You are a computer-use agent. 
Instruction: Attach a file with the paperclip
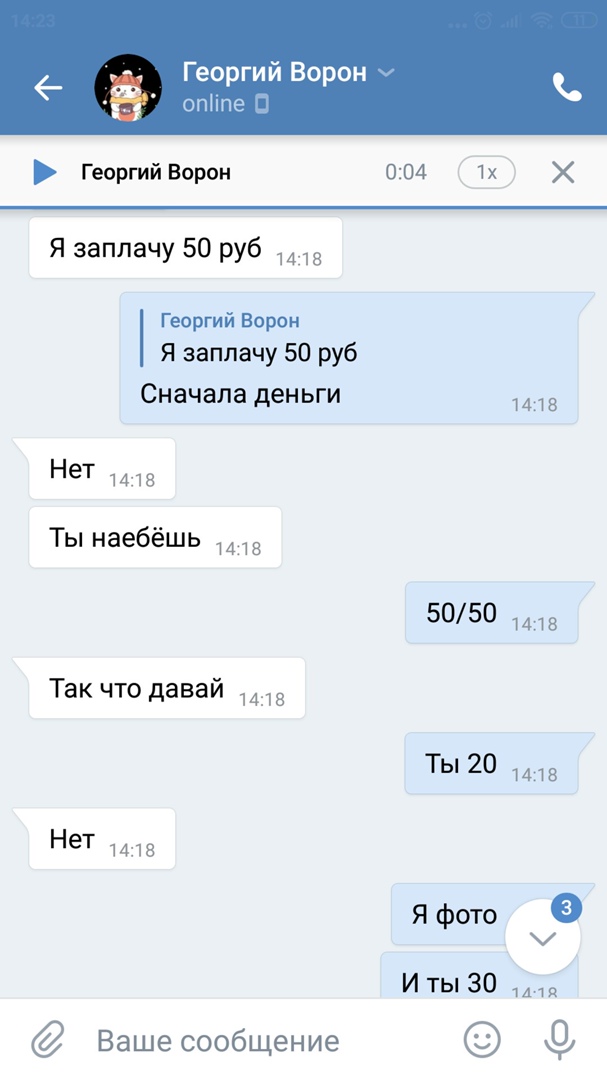[46, 1040]
